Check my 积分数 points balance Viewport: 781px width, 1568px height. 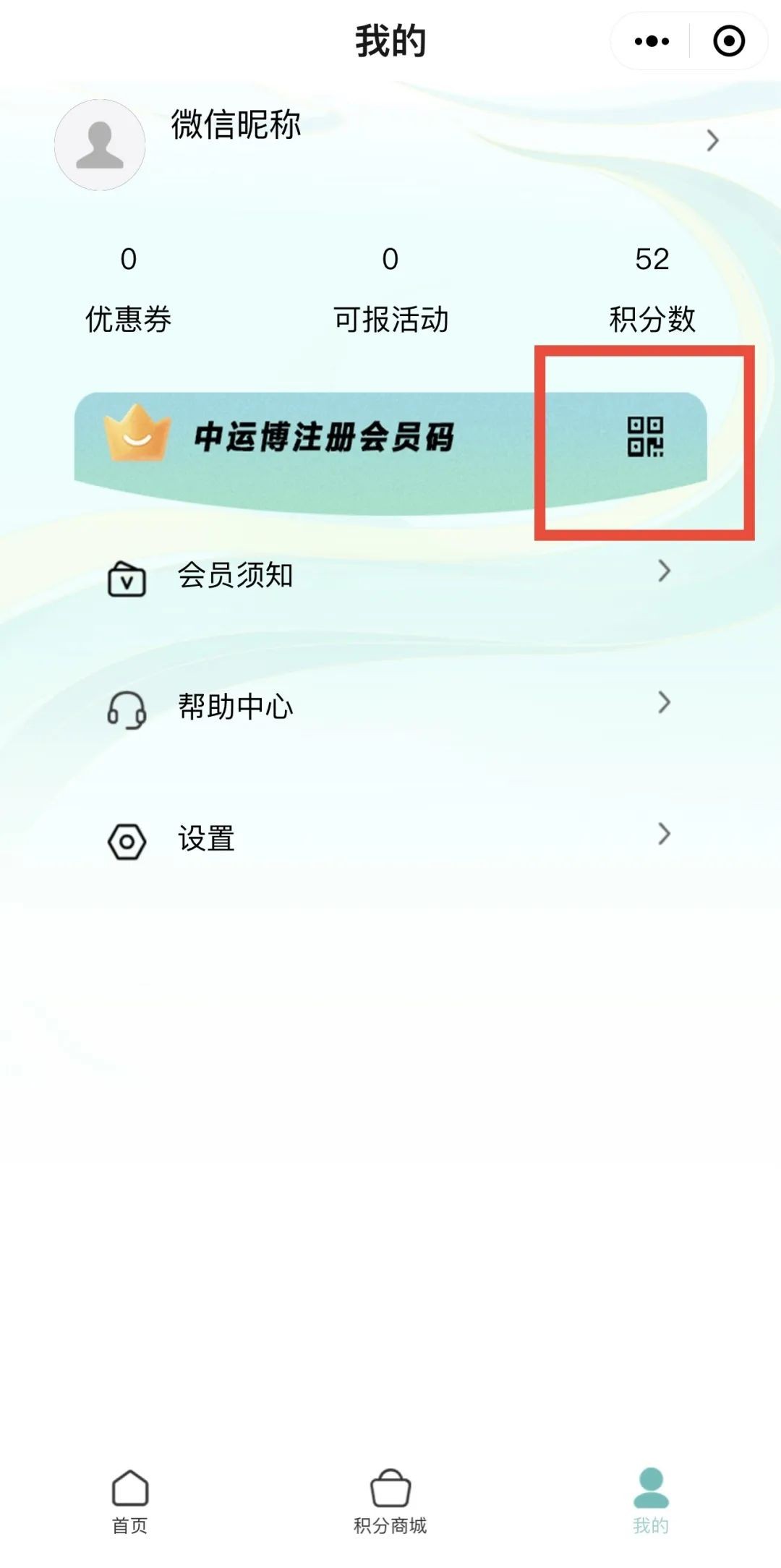pos(652,289)
